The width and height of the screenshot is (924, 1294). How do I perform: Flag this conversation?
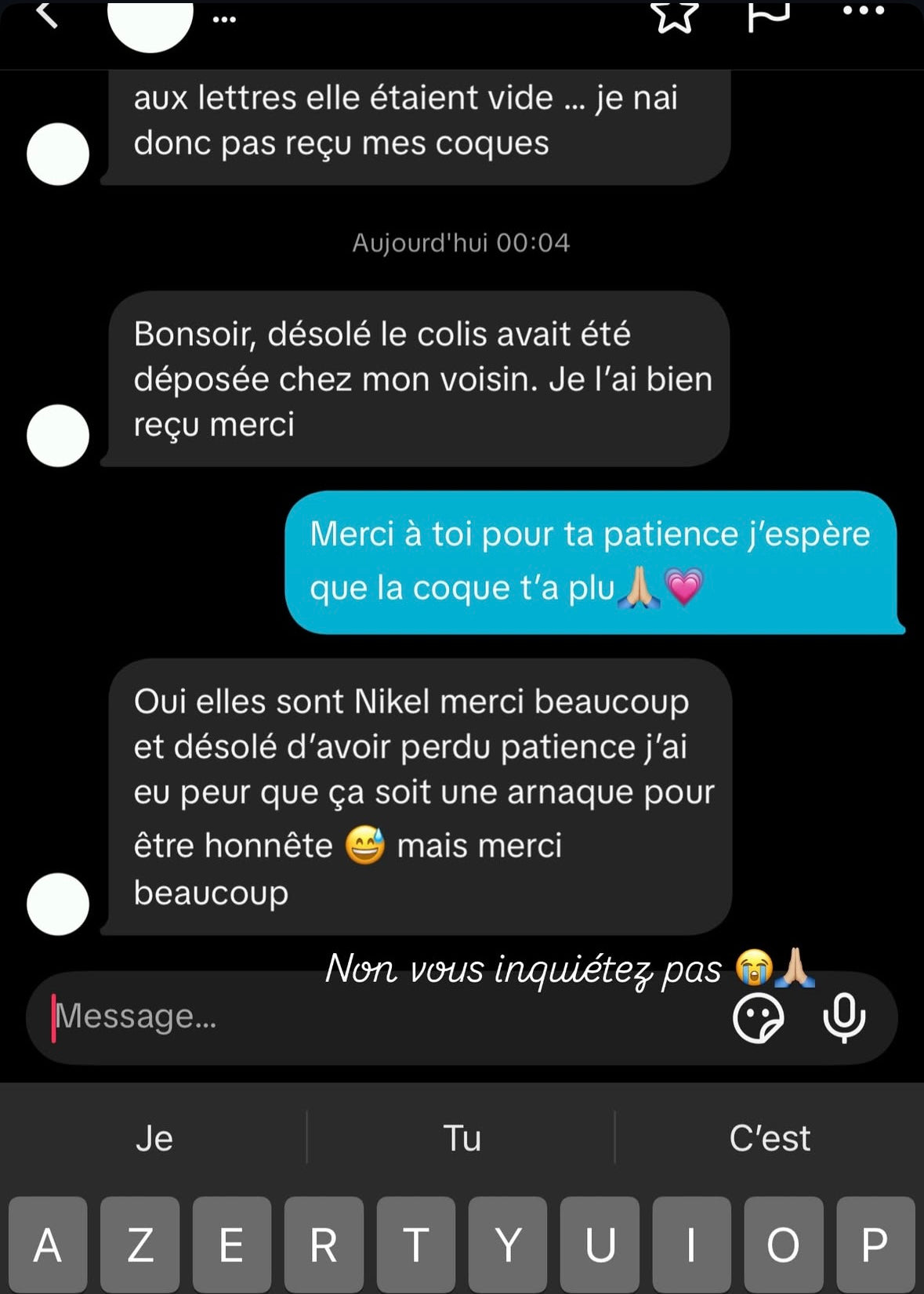point(768,16)
